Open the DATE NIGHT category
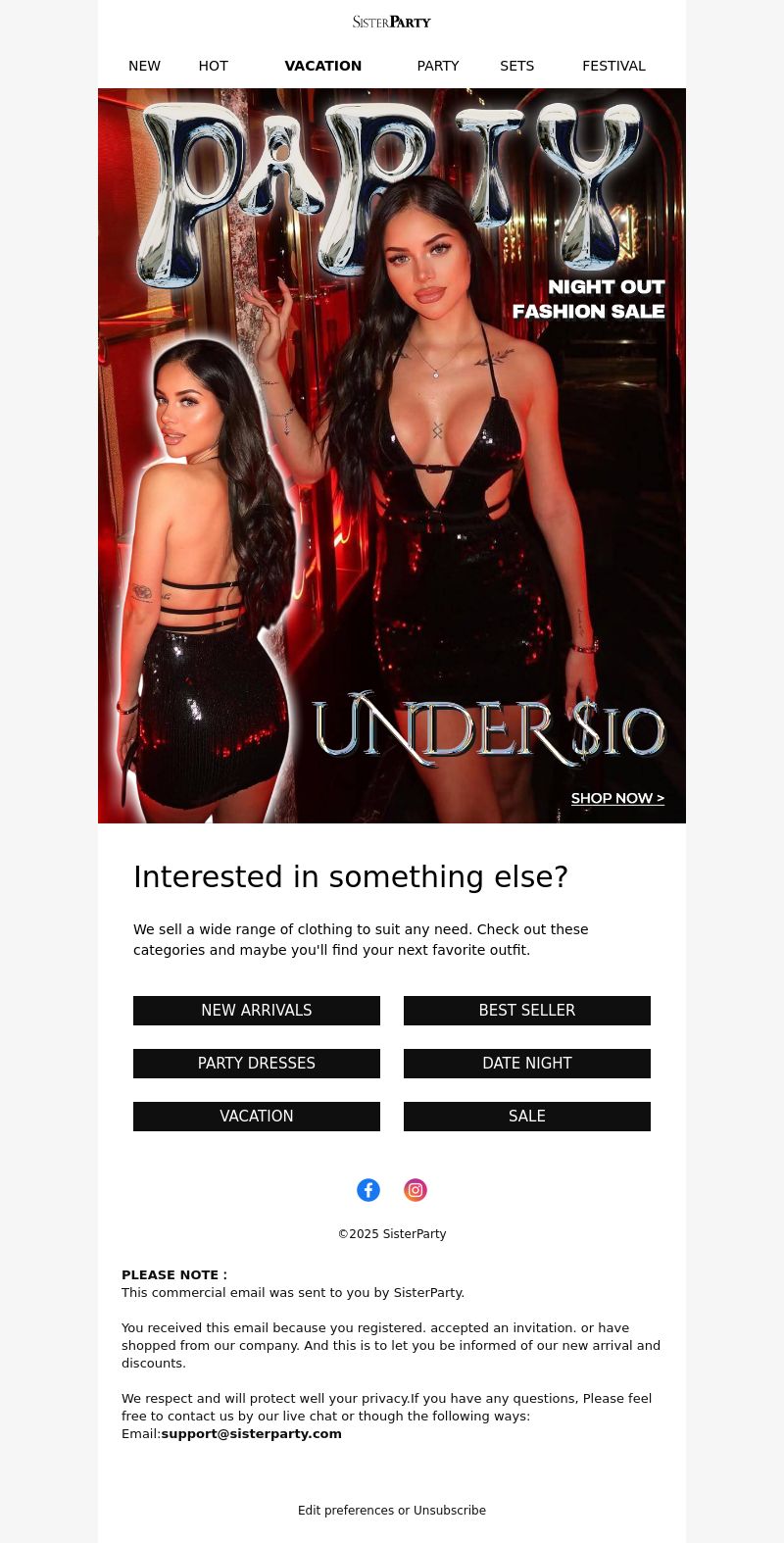 527,1064
